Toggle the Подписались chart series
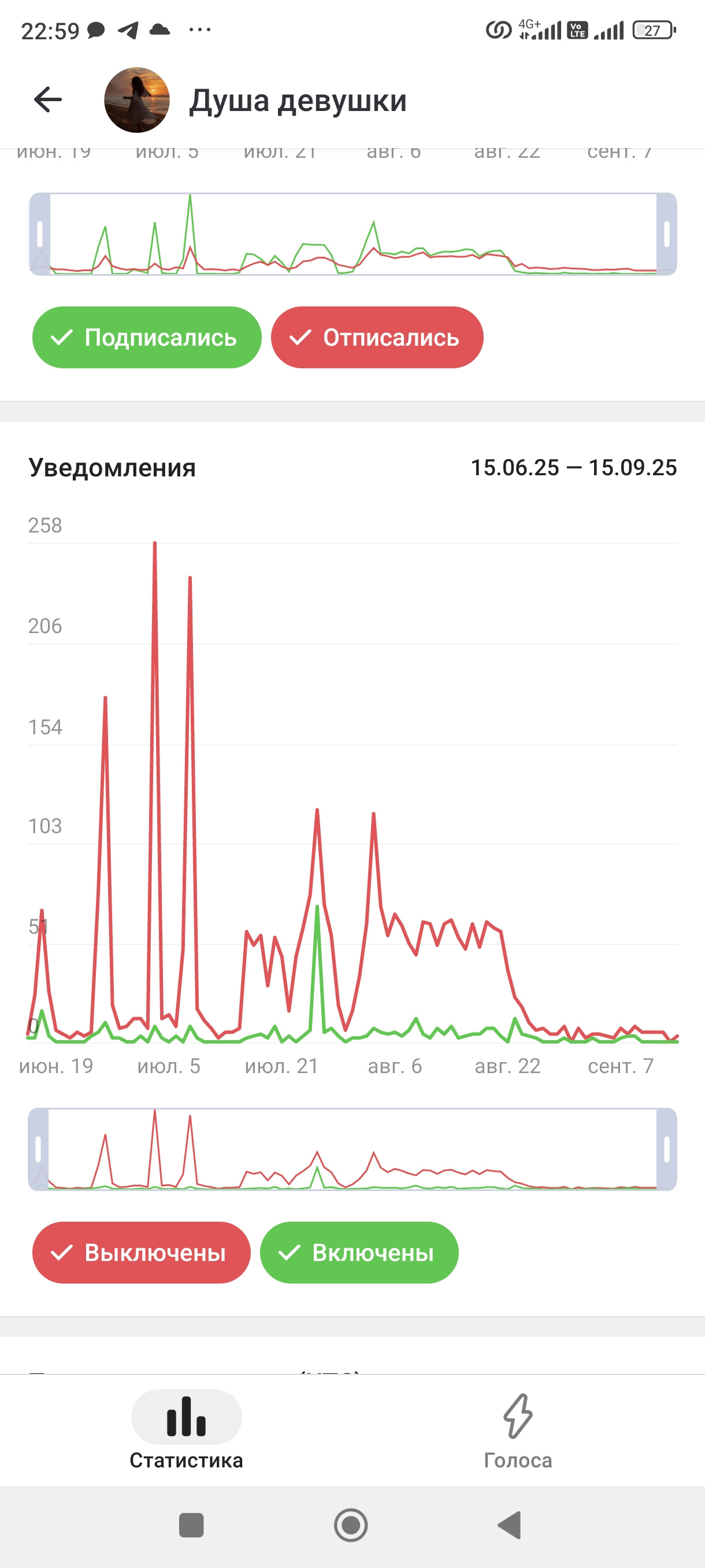 click(x=147, y=337)
